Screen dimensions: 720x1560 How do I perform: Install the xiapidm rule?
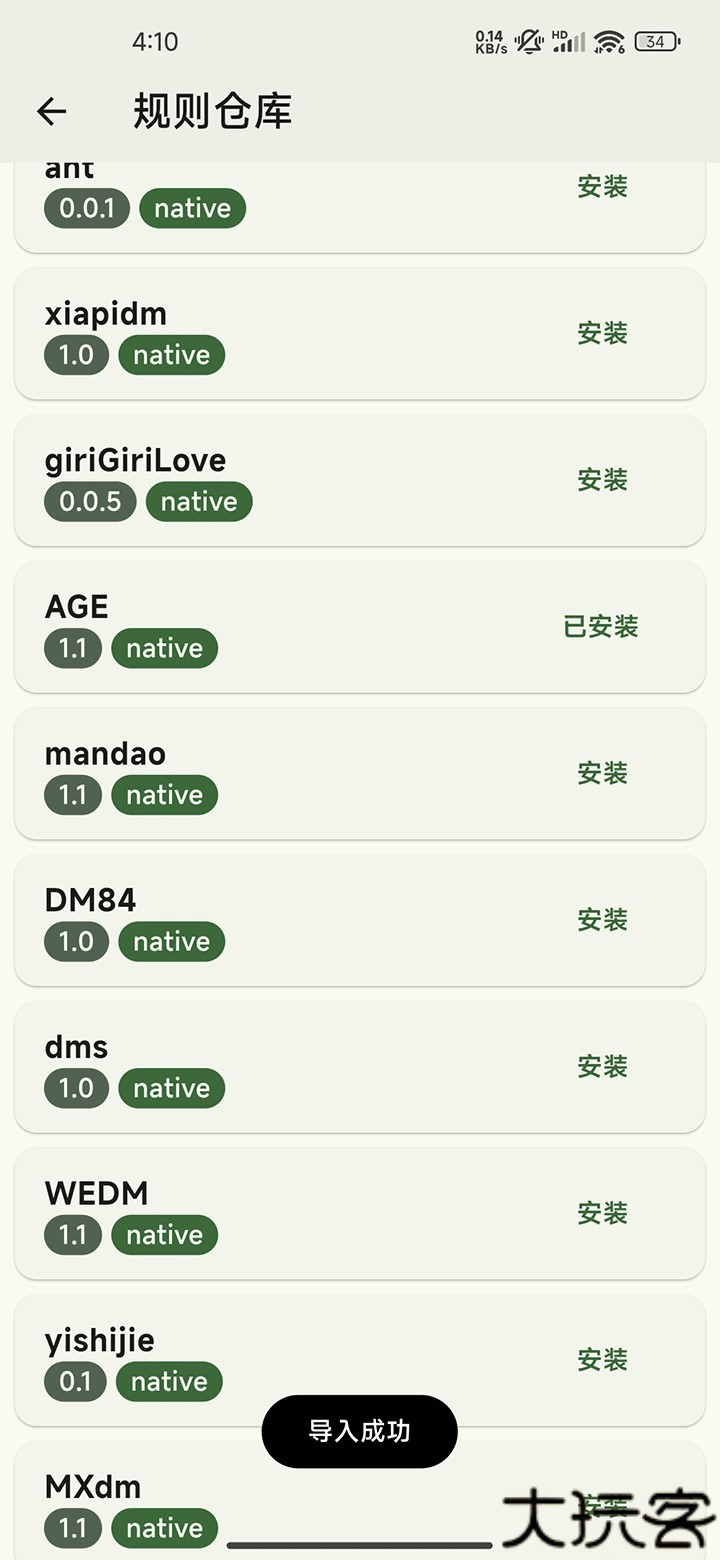[602, 333]
